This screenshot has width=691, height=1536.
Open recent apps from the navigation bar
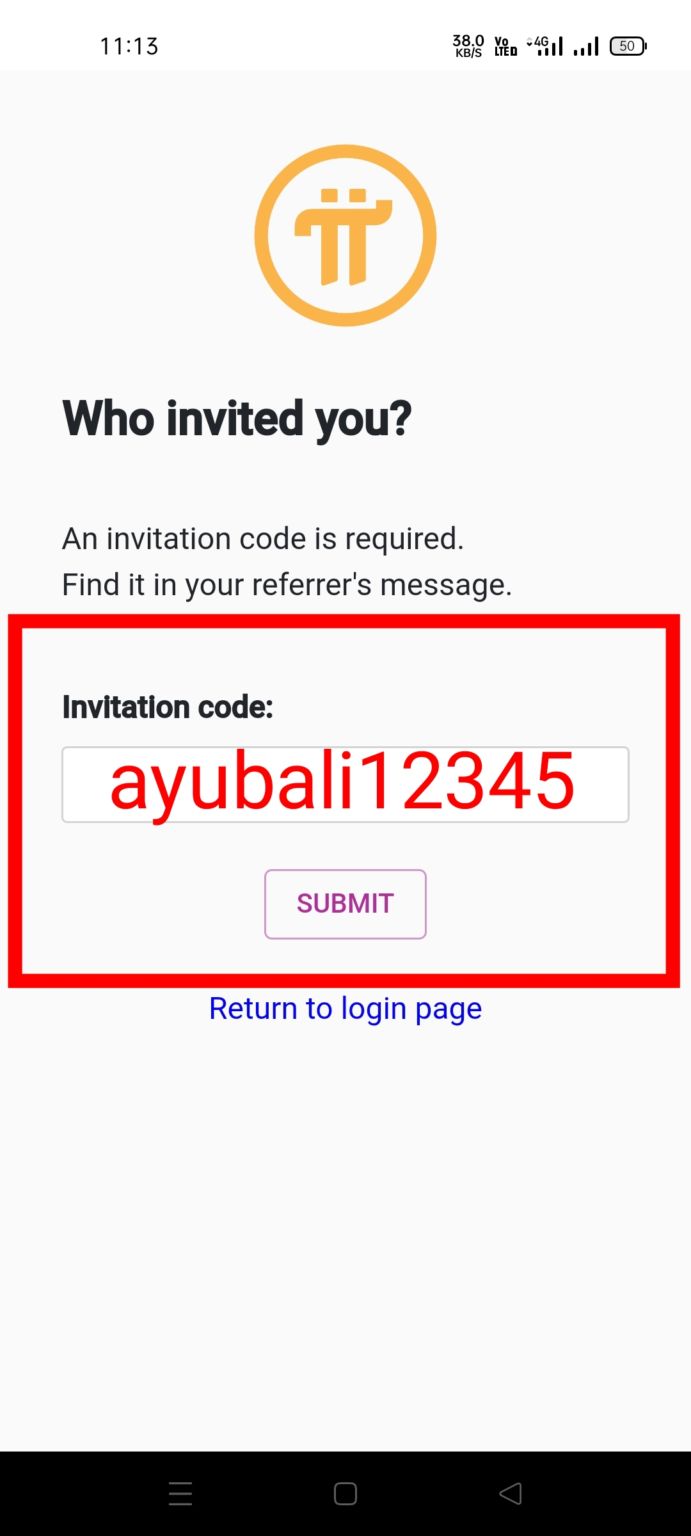point(180,1494)
